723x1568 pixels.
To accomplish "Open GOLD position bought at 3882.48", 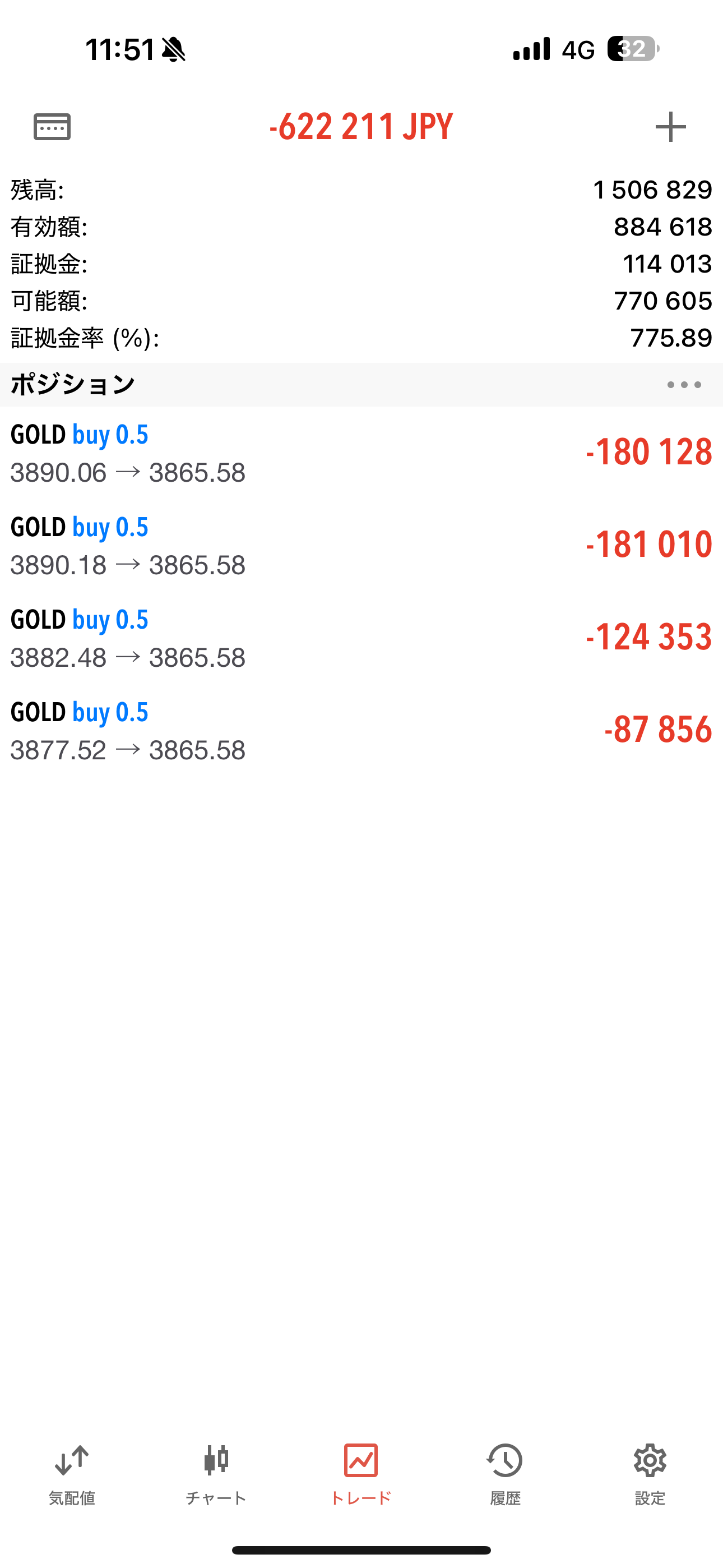I will (x=361, y=638).
